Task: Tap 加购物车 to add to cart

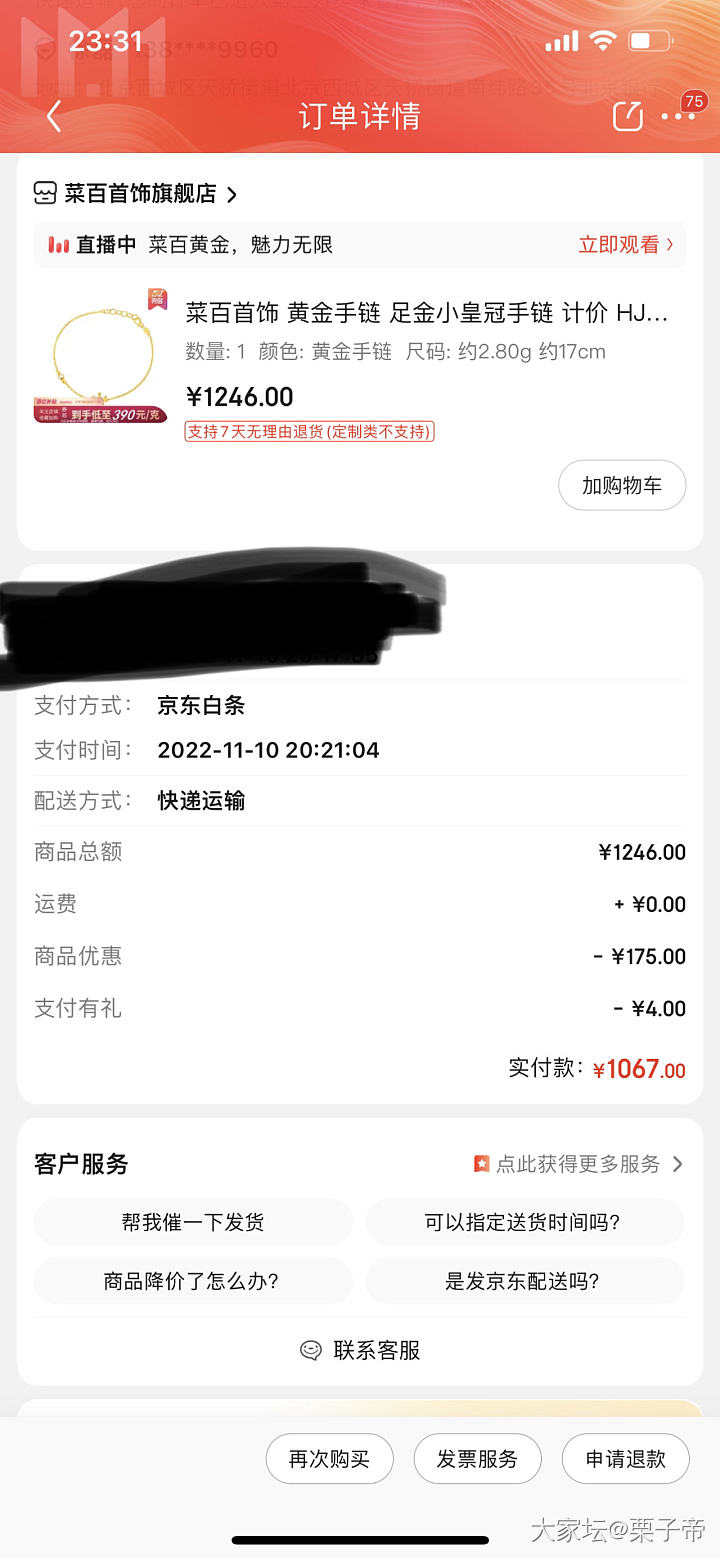Action: pyautogui.click(x=621, y=486)
